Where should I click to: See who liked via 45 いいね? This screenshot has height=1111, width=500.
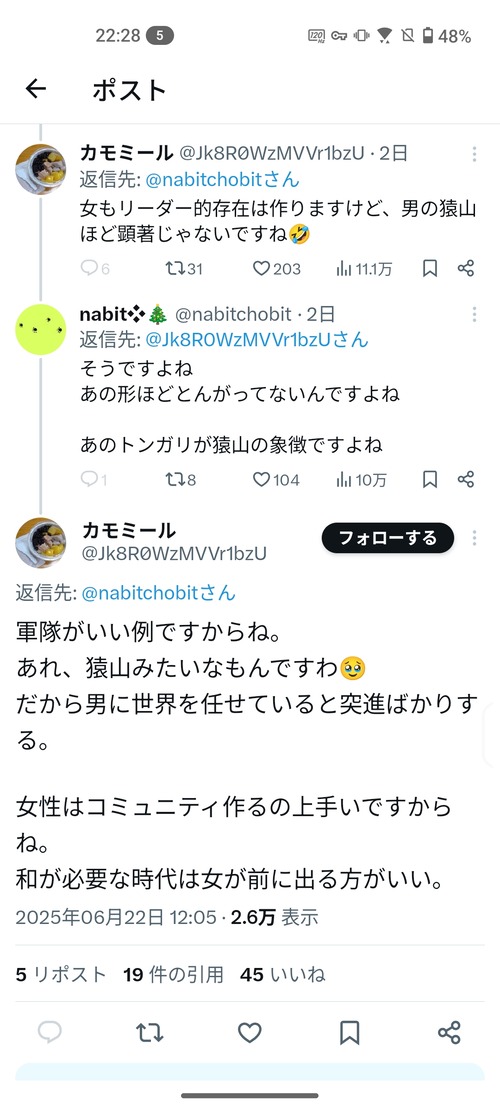click(283, 974)
